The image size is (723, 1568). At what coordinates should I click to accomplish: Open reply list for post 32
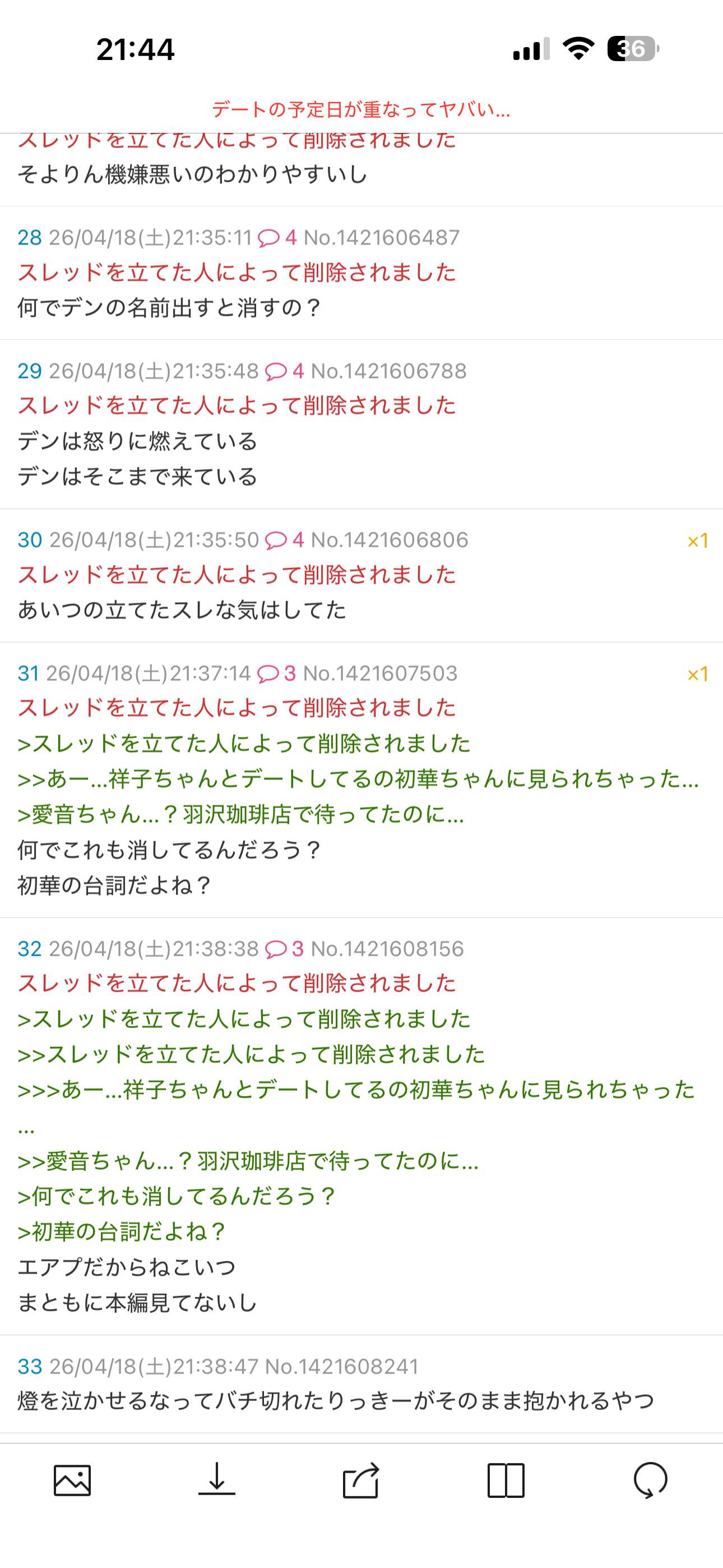click(x=284, y=948)
